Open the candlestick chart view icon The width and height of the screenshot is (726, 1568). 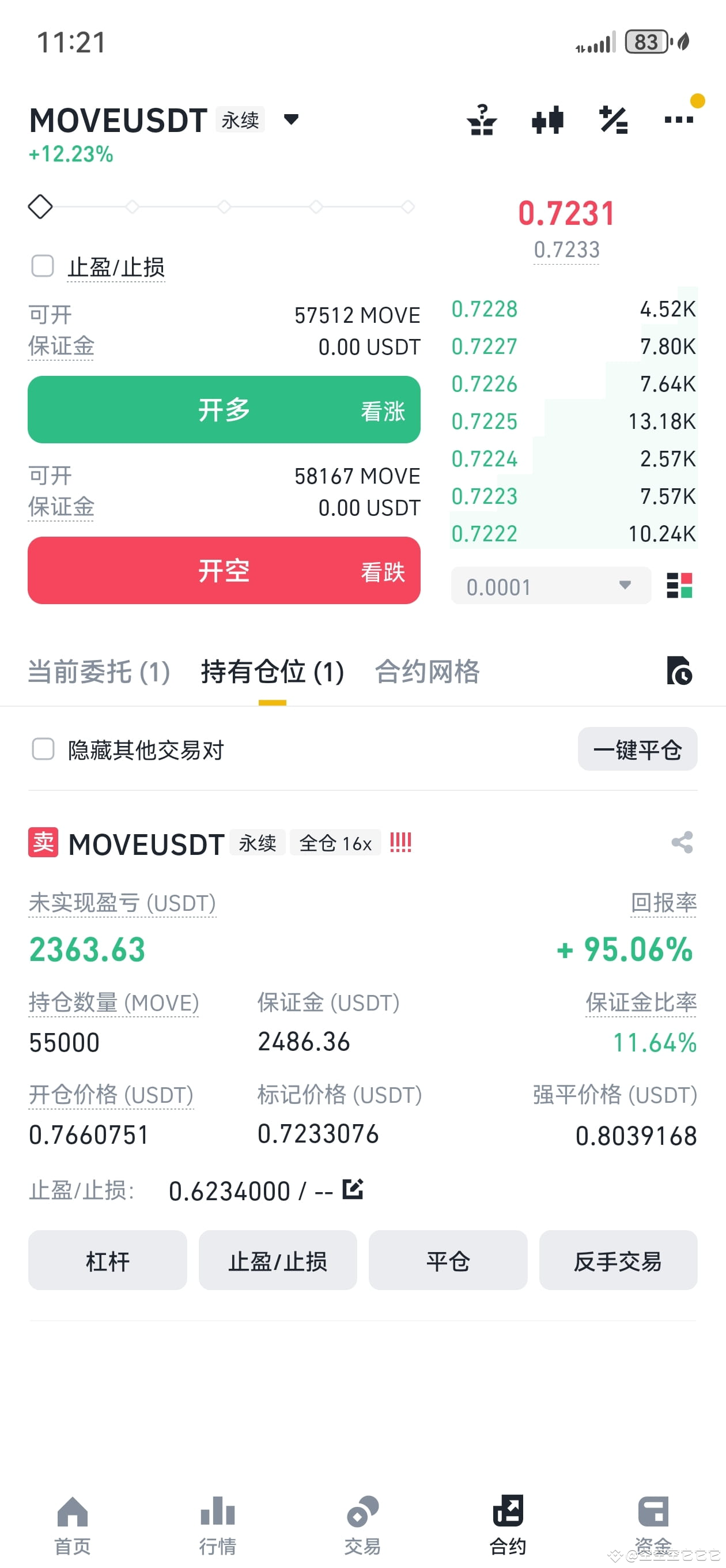547,120
